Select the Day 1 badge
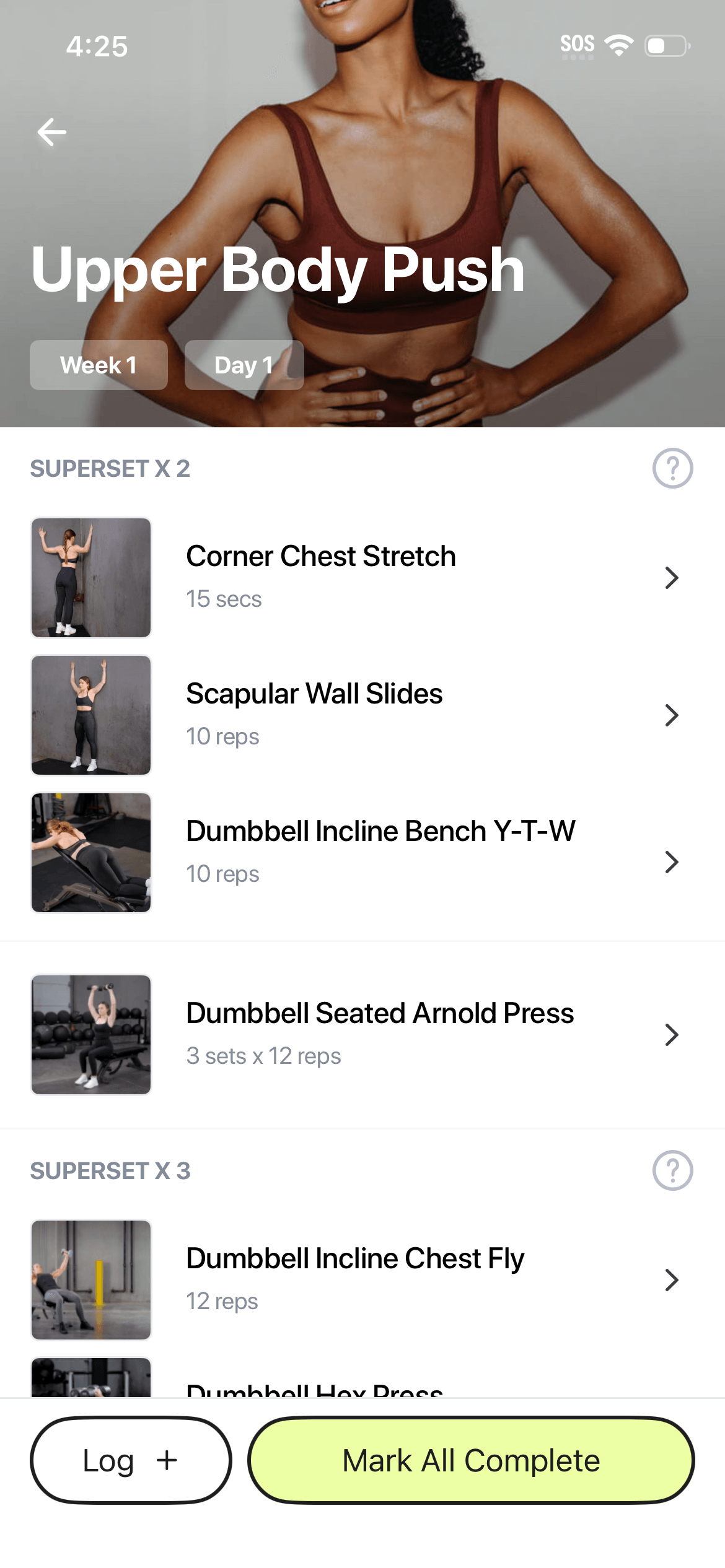Image resolution: width=725 pixels, height=1568 pixels. tap(244, 365)
